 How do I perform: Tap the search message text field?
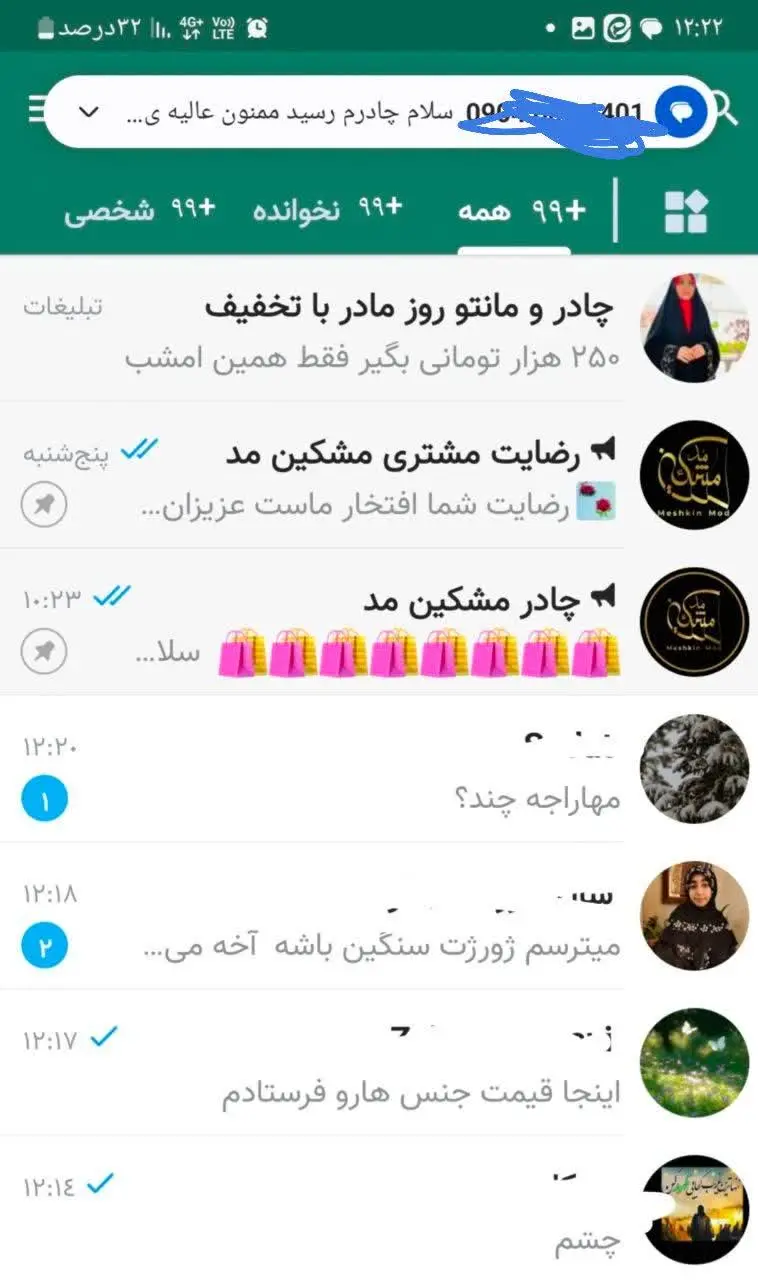click(x=350, y=110)
